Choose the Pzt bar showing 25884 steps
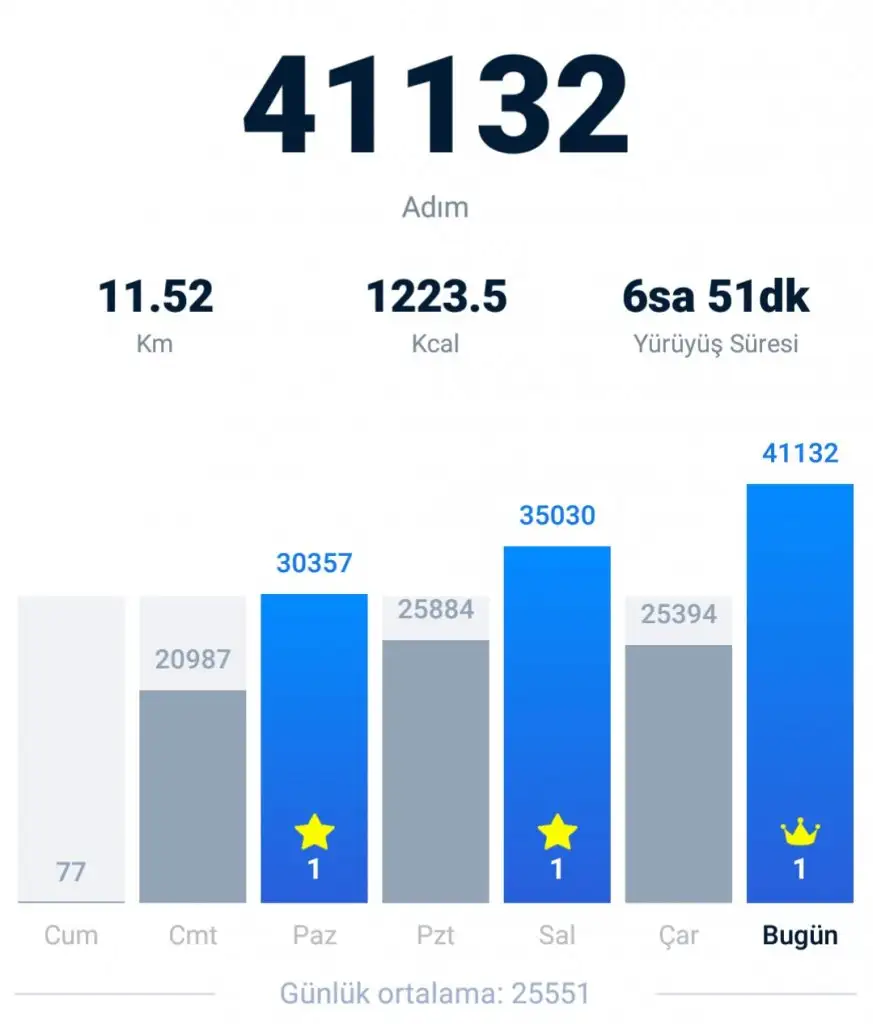 tap(436, 770)
